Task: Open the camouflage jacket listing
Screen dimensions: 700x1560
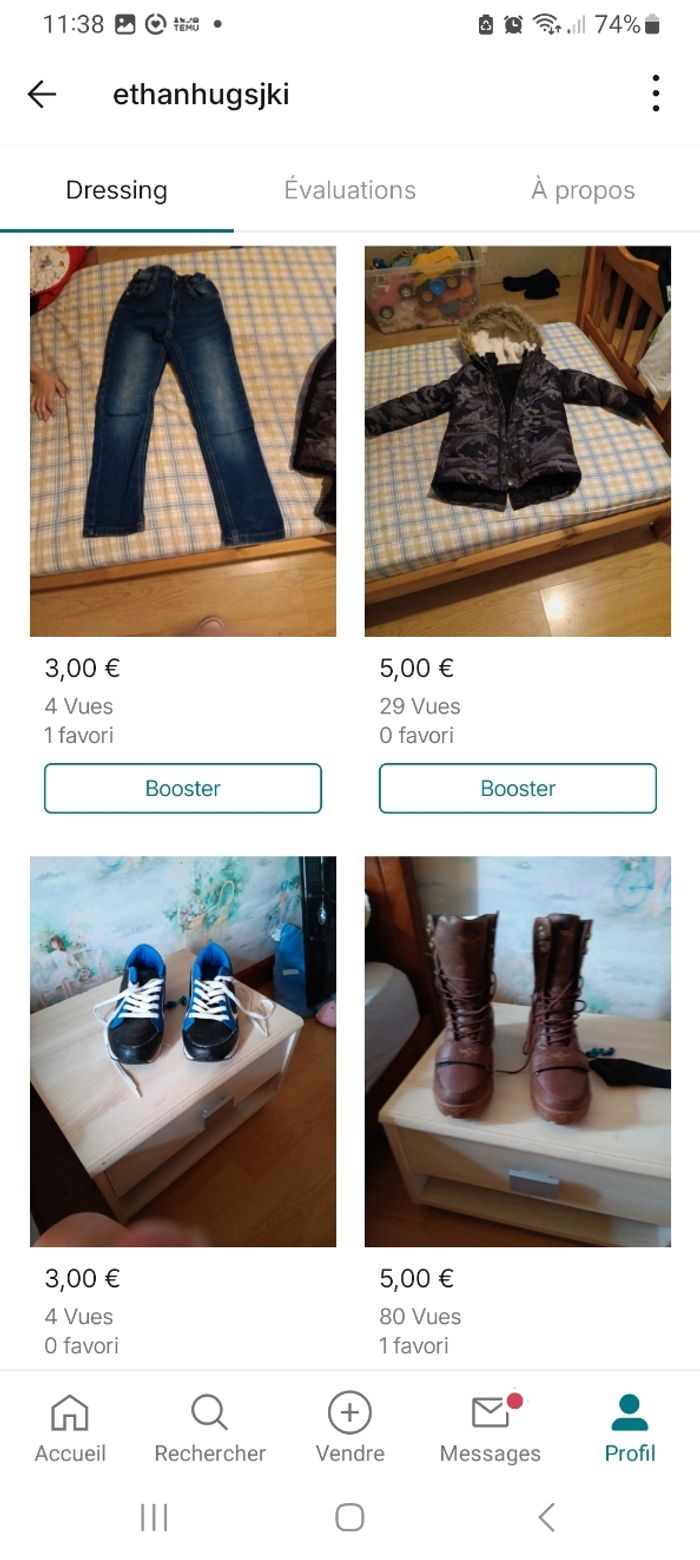Action: click(x=517, y=441)
